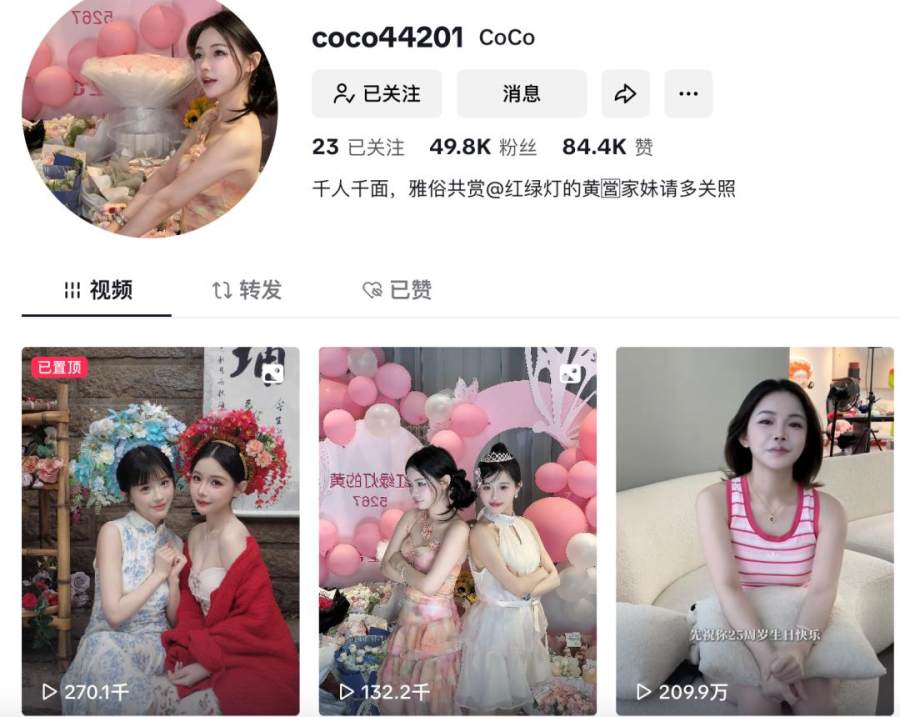Image resolution: width=900 pixels, height=717 pixels.
Task: Open the pink balloon video with 132.2千 views
Action: click(x=457, y=530)
